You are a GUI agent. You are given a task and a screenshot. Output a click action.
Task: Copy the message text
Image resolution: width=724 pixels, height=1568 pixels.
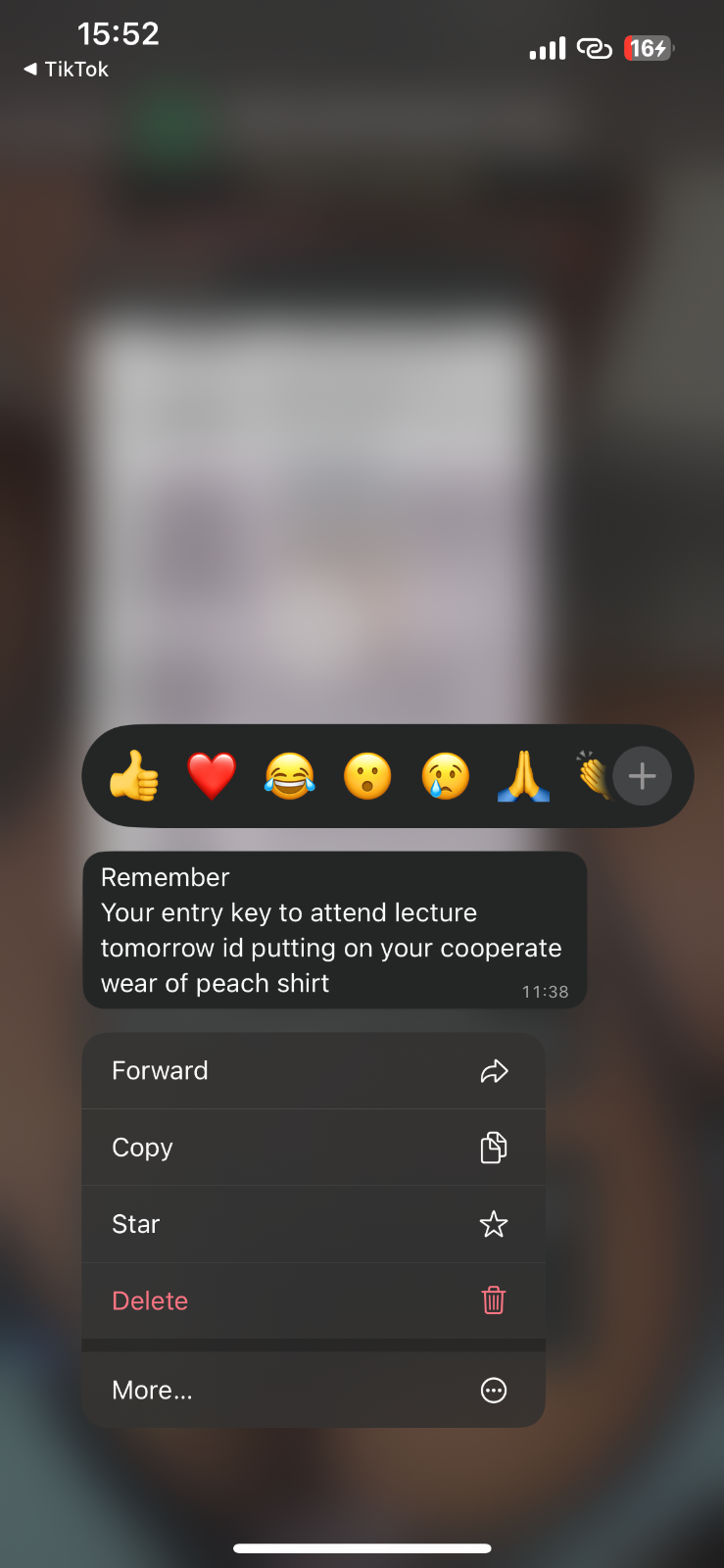(314, 1147)
